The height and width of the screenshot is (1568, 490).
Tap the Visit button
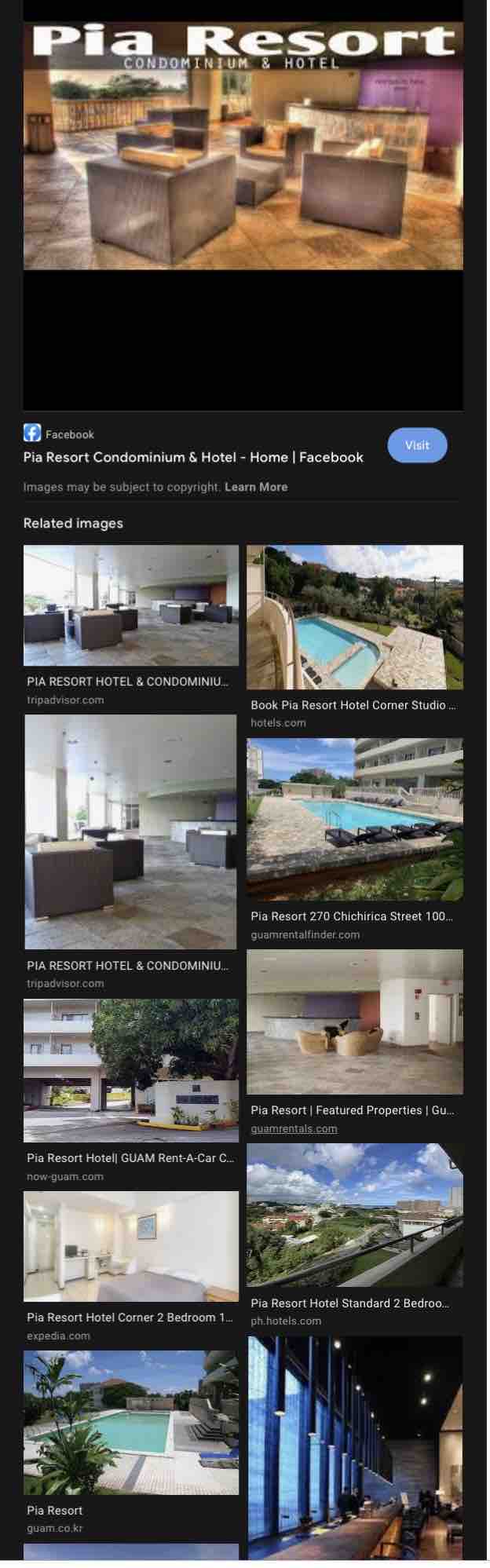pos(417,445)
